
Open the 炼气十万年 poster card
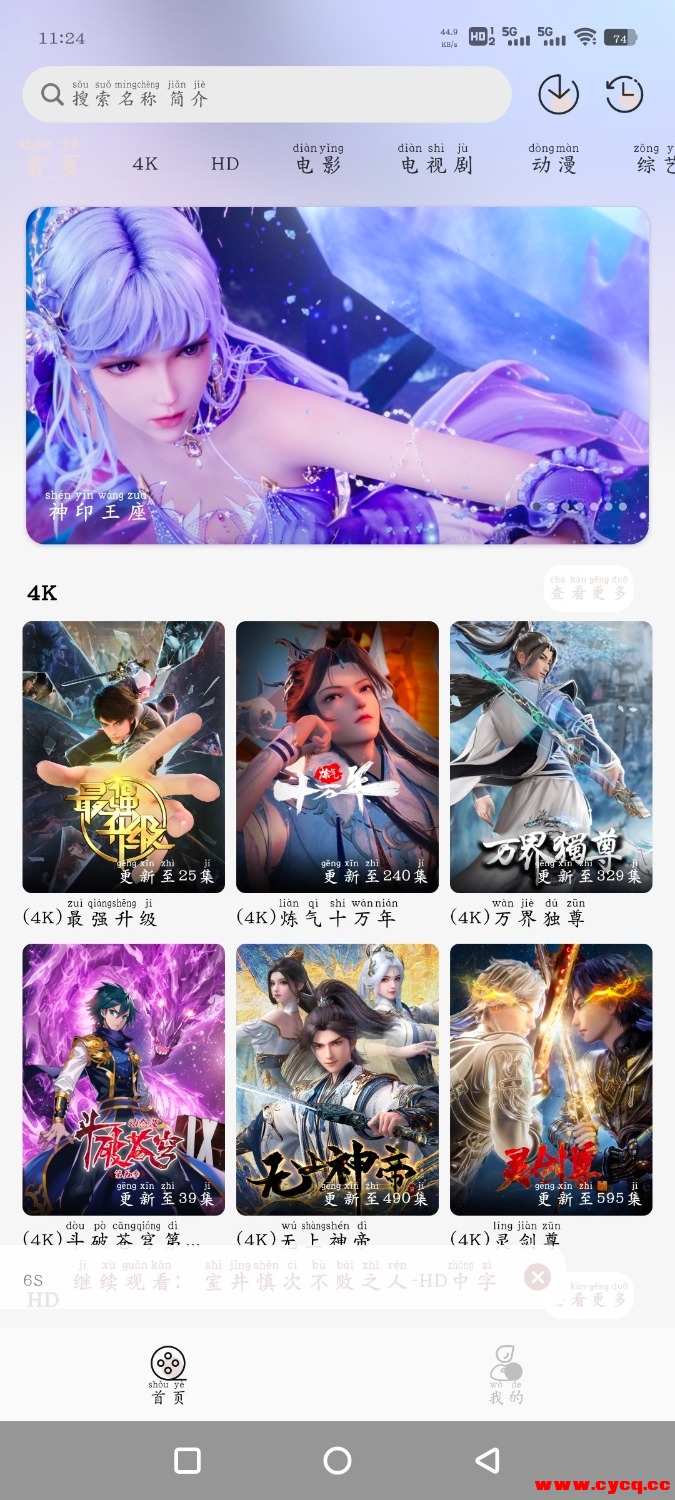tap(337, 757)
